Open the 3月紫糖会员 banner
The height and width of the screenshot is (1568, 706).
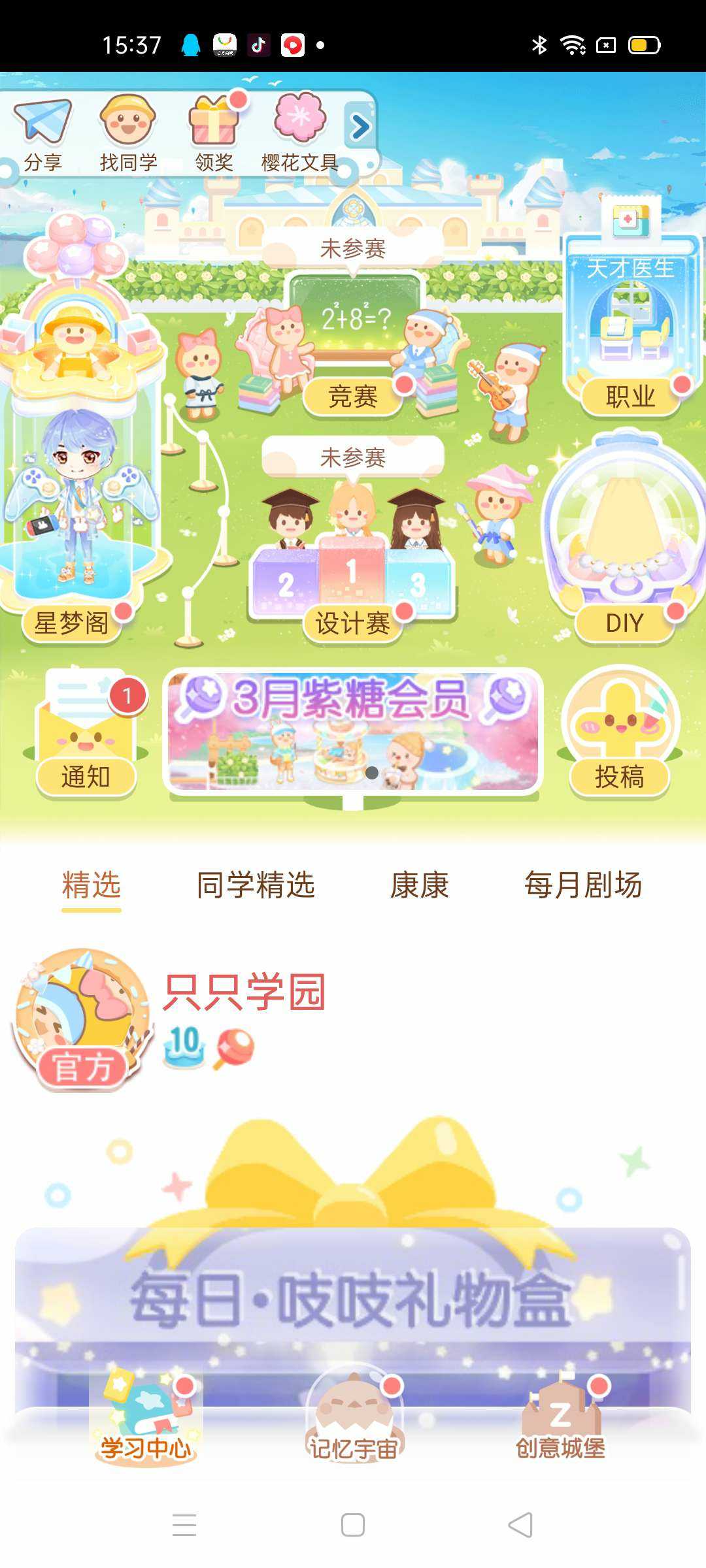point(353,730)
